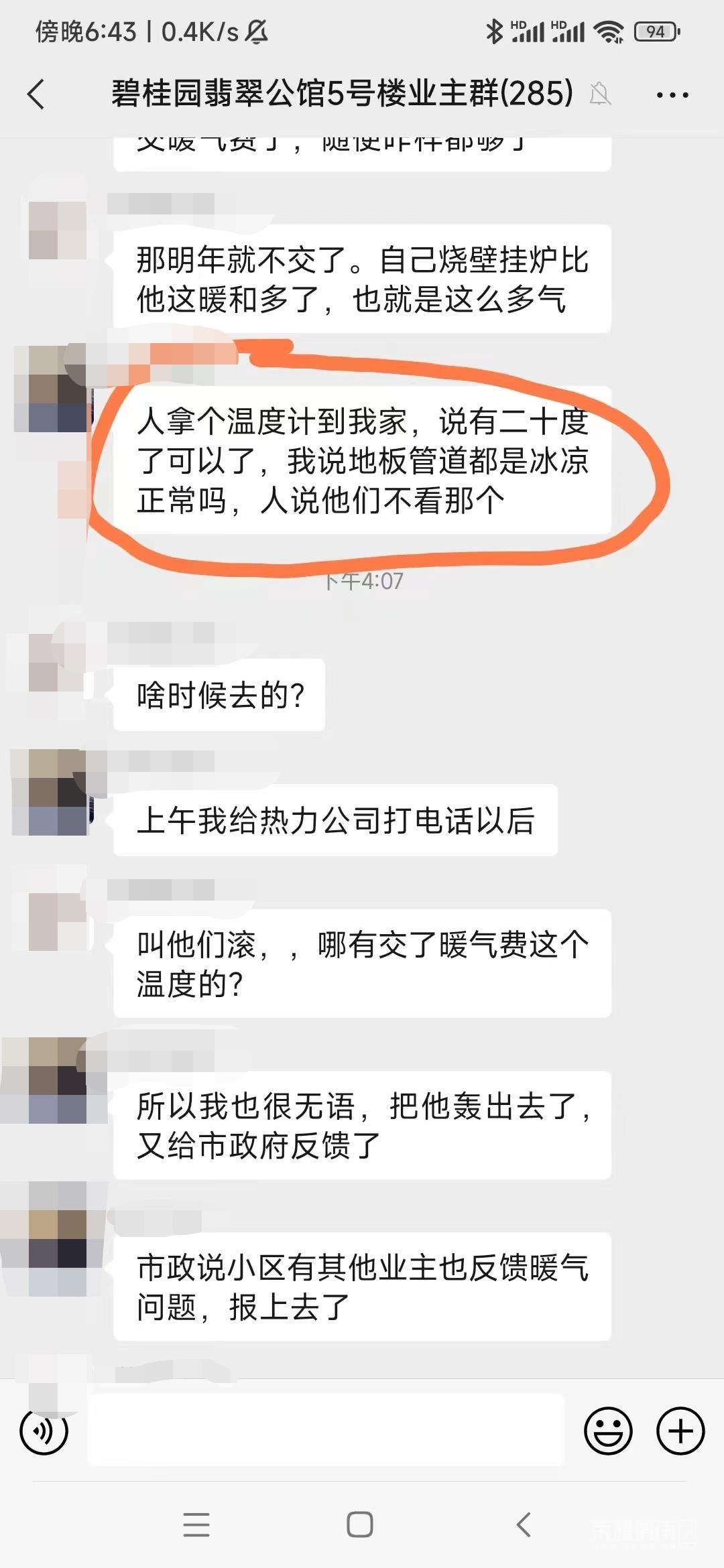The width and height of the screenshot is (724, 1568).
Task: Go to the phone home screen
Action: click(360, 1524)
